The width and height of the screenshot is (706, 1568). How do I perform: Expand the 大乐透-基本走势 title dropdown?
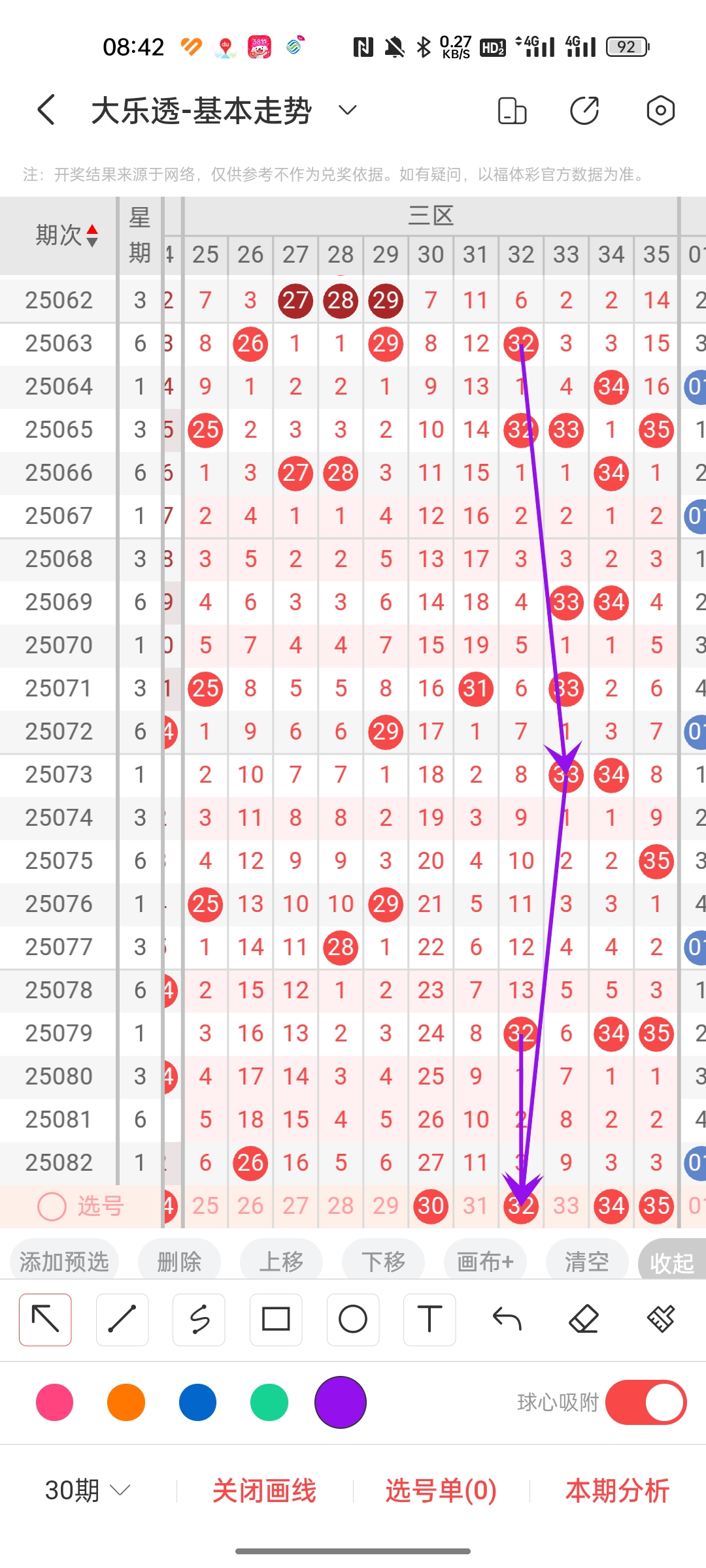[347, 110]
